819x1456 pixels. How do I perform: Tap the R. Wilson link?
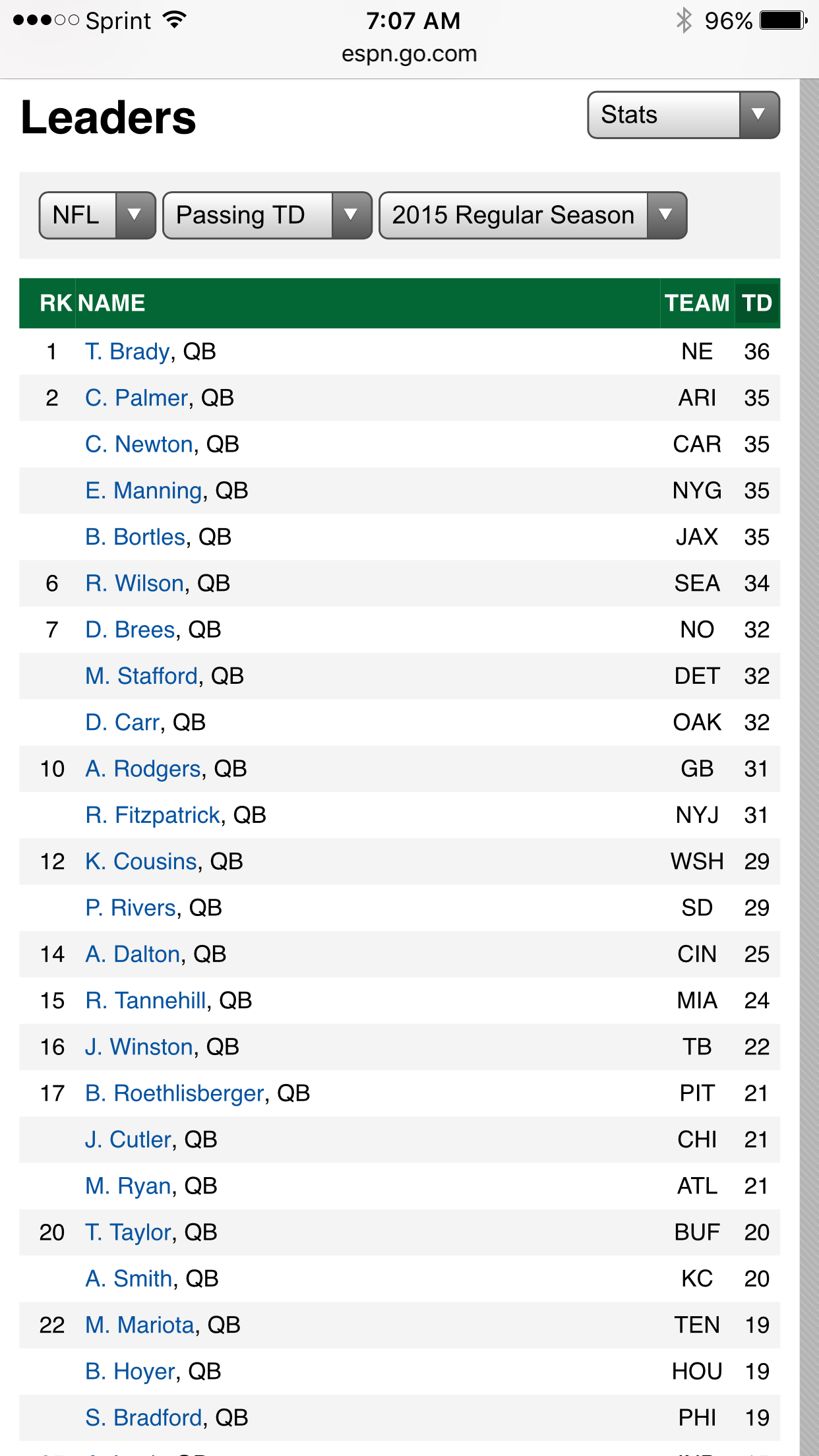[x=135, y=583]
